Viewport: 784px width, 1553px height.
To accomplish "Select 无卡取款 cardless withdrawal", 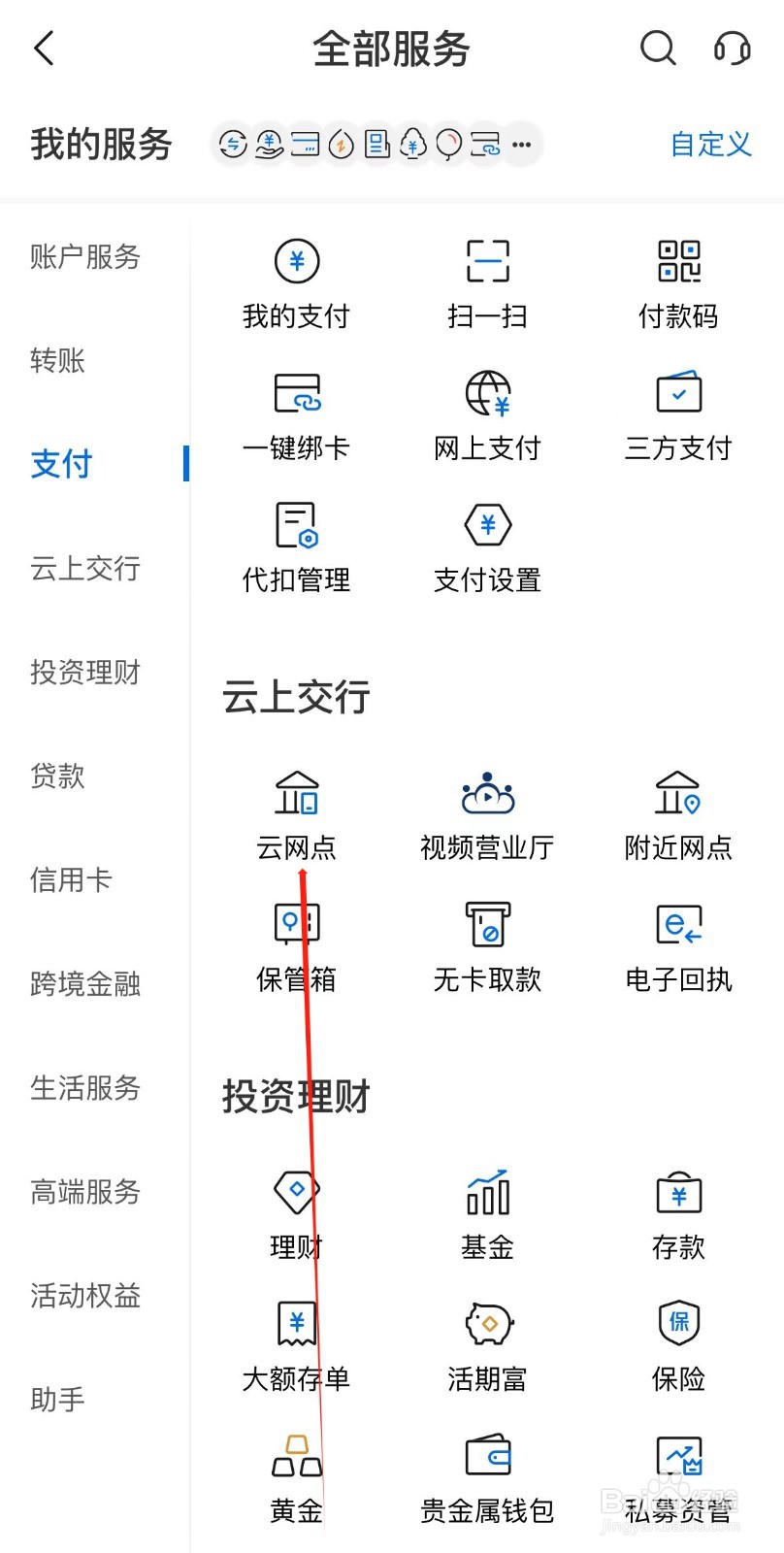I will [x=486, y=943].
